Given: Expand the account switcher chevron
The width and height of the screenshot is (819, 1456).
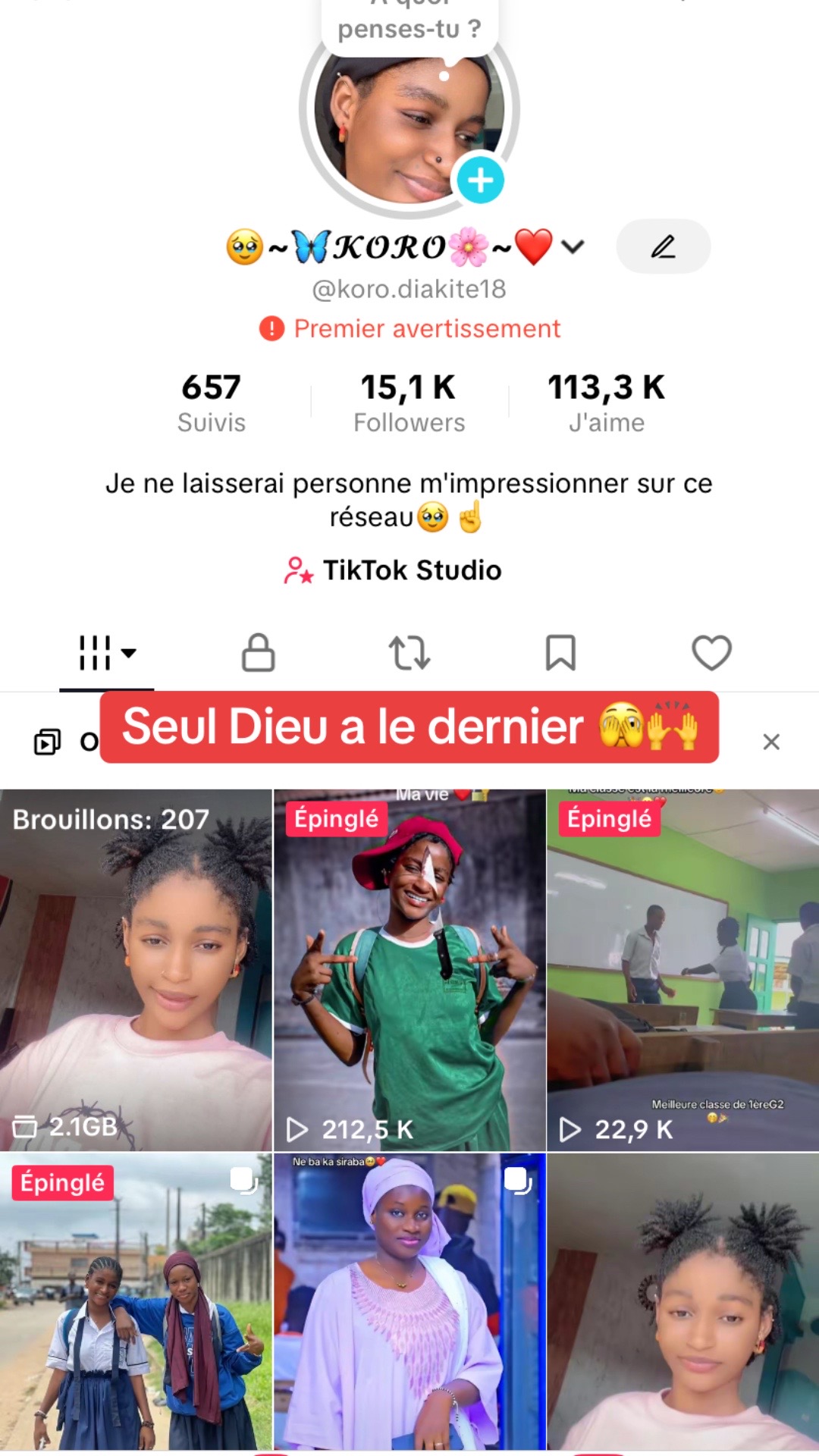Looking at the screenshot, I should point(573,246).
